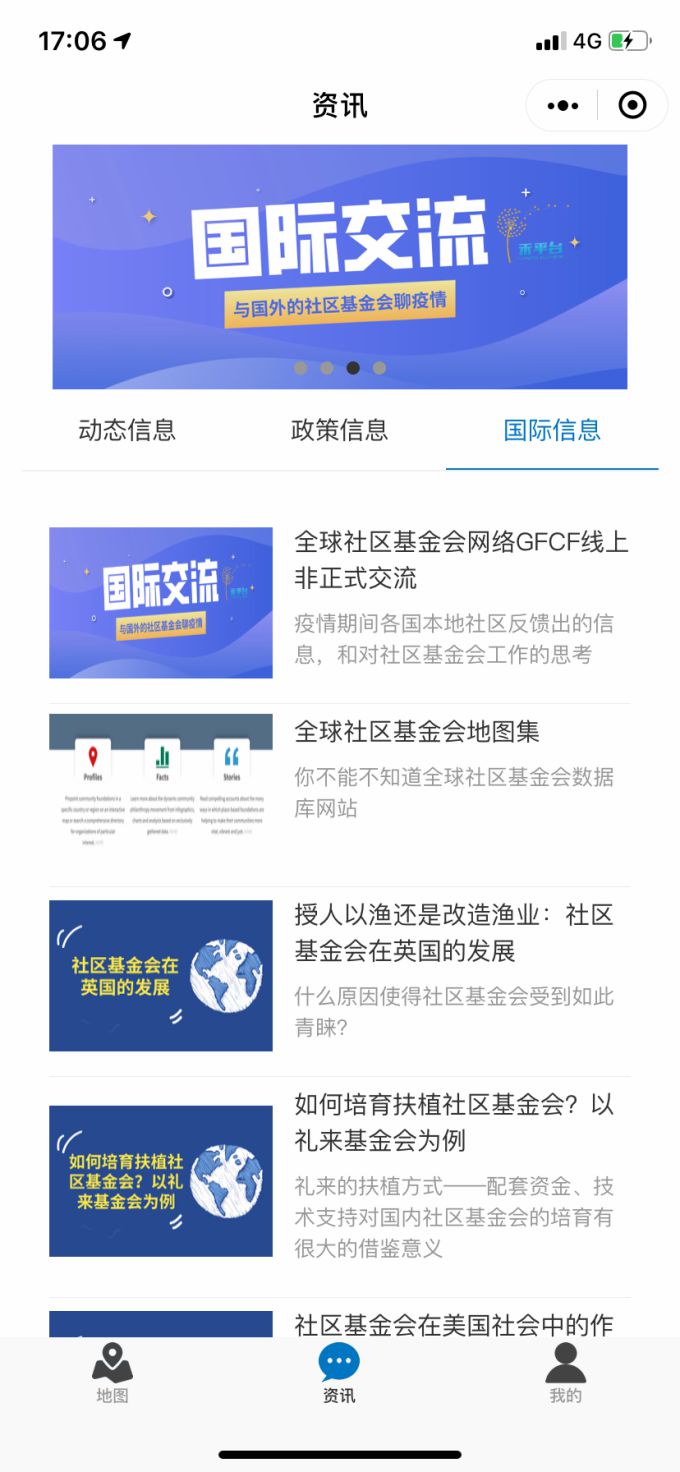Go to the 地图 tab
Image resolution: width=680 pixels, height=1472 pixels.
112,1373
